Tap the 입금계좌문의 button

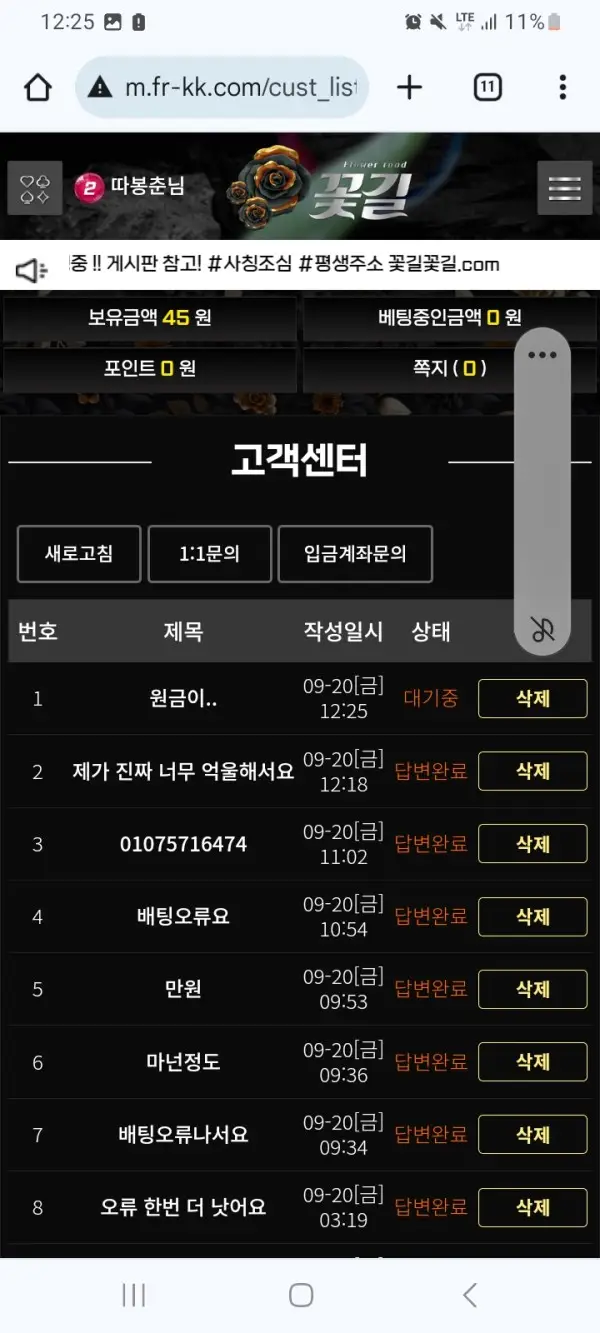coord(355,554)
